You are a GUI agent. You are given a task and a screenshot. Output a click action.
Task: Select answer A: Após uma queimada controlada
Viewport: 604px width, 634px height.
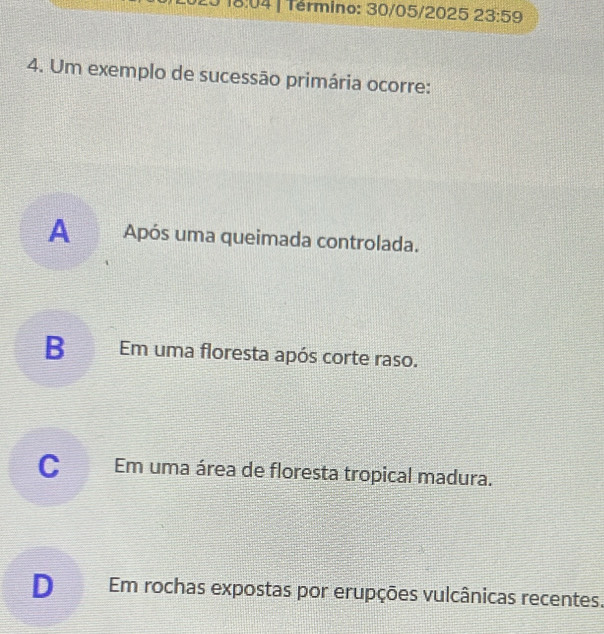tap(61, 233)
